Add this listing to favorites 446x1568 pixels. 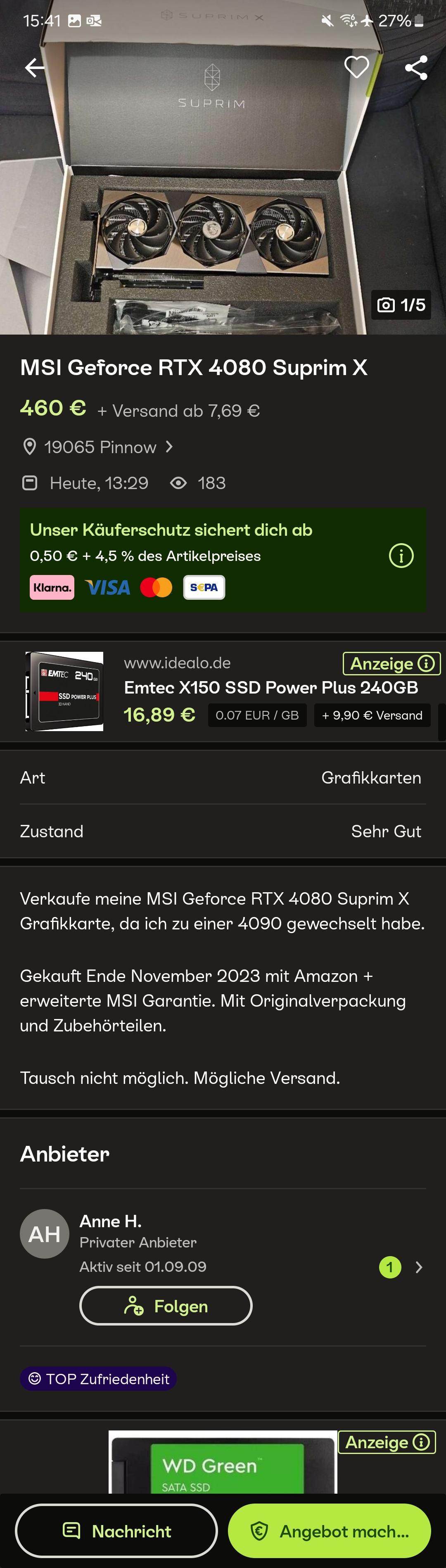356,67
